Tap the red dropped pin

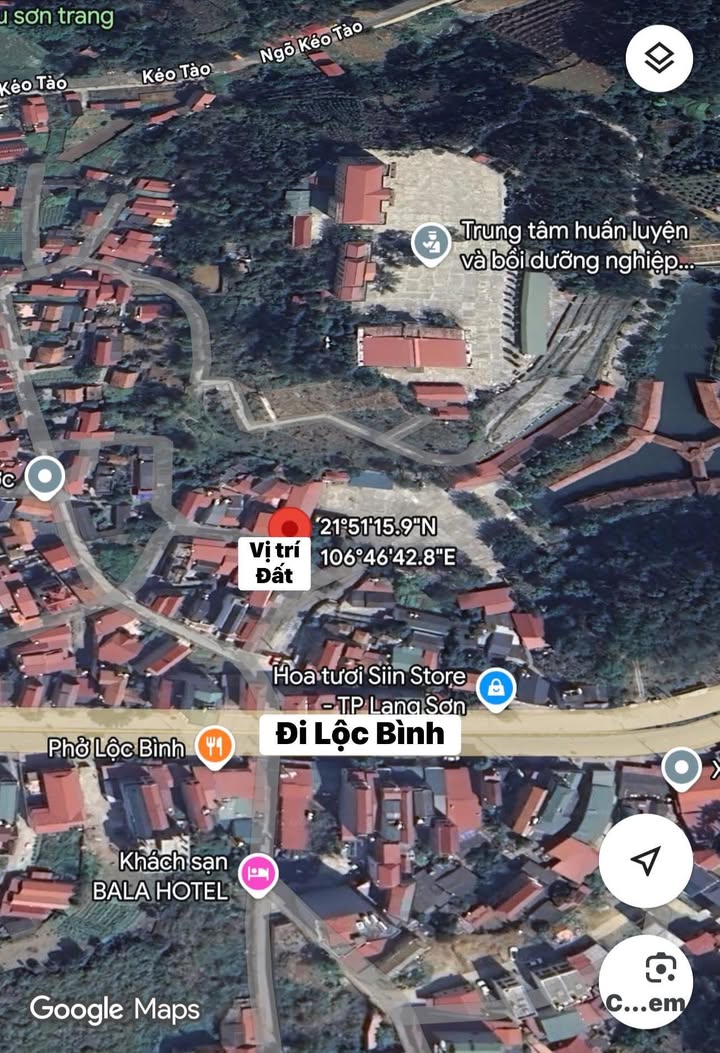pos(291,527)
